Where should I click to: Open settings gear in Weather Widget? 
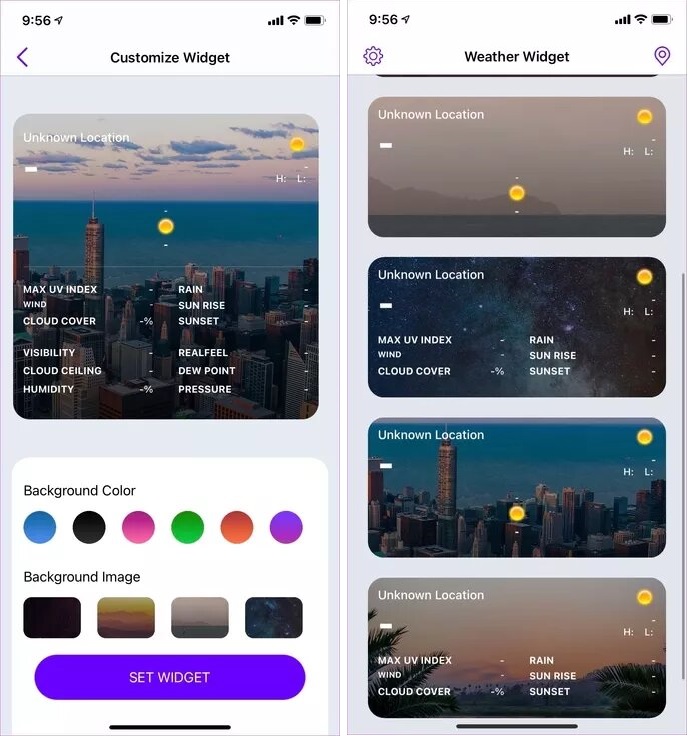pyautogui.click(x=373, y=56)
